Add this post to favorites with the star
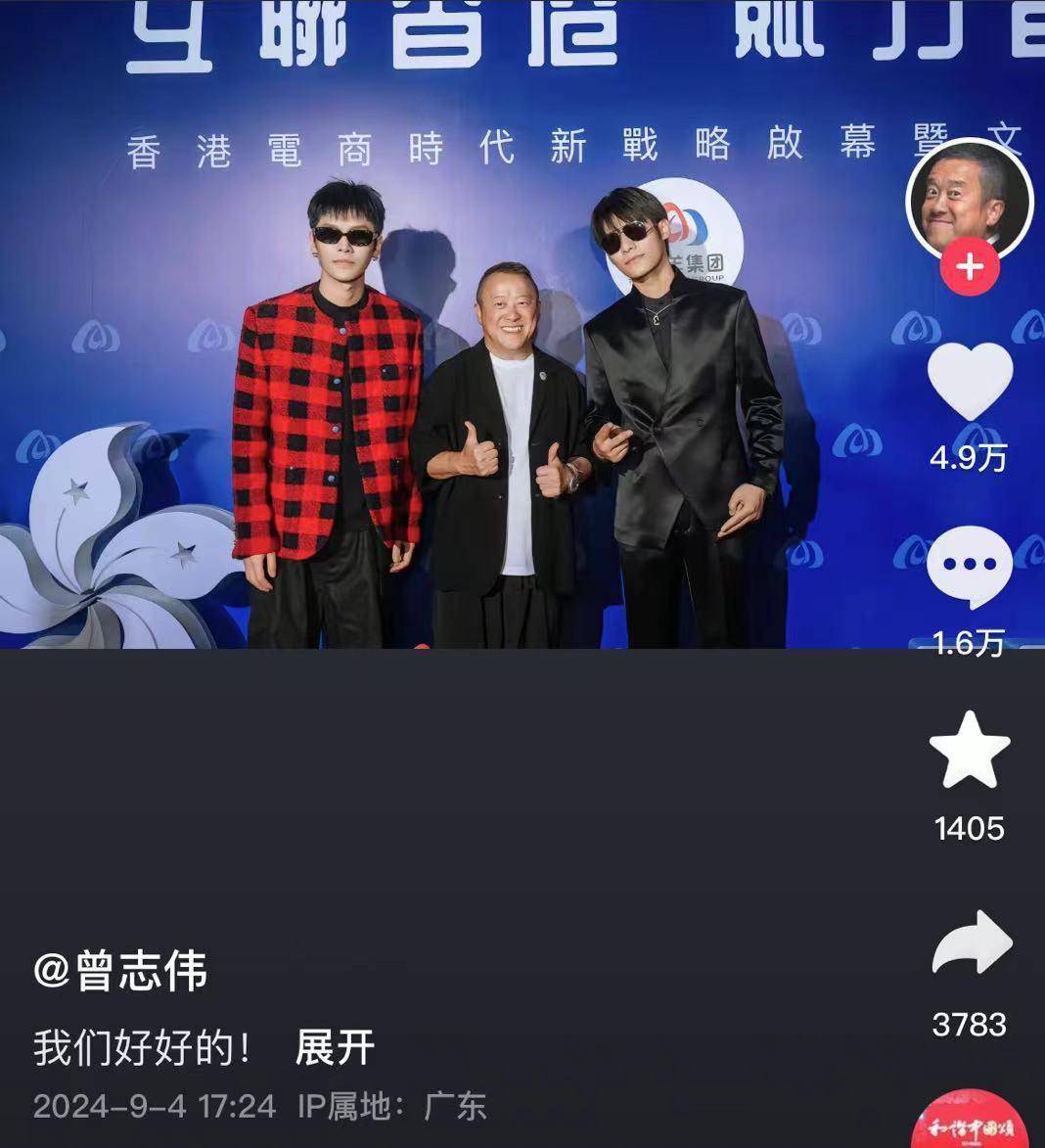Screen dimensions: 1045x1148 (x=969, y=751)
